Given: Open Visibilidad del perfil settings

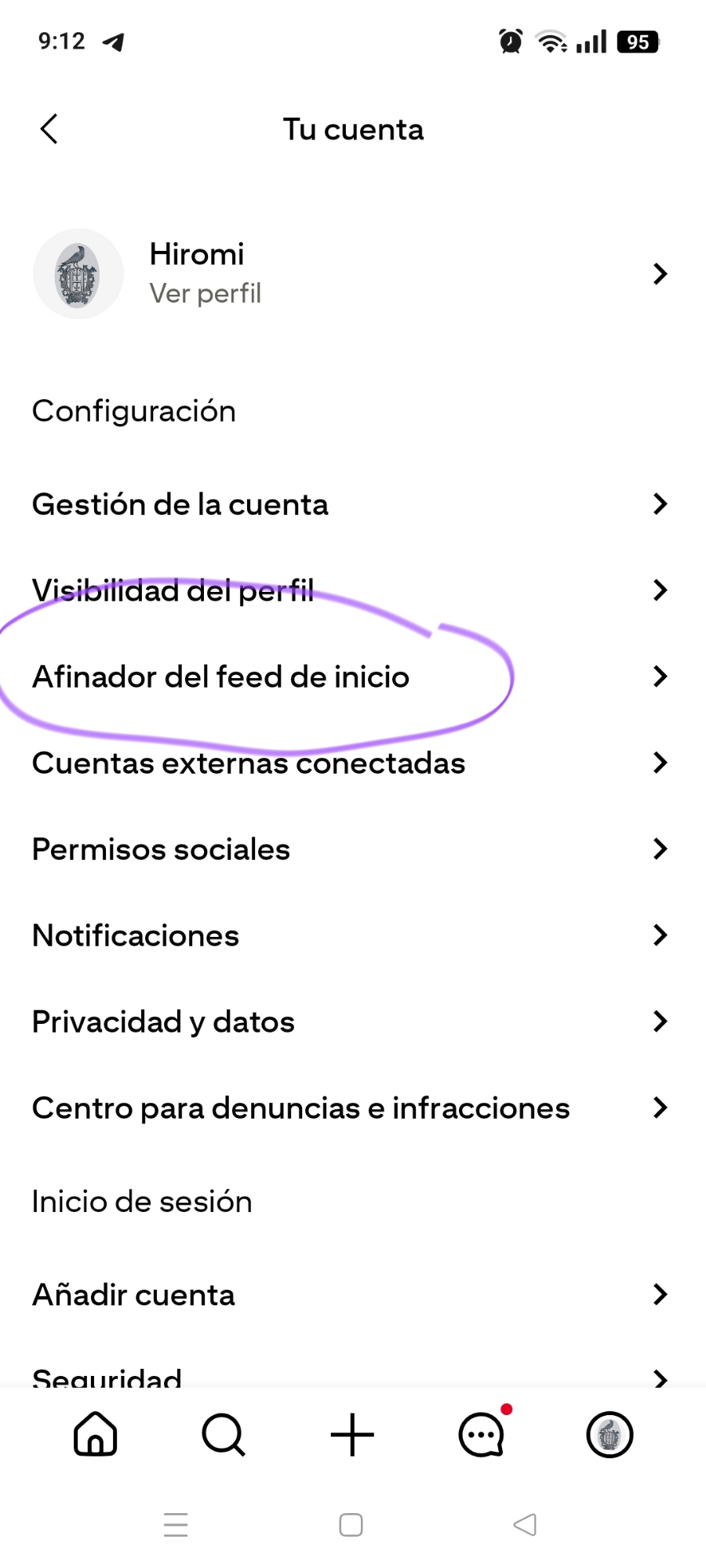Looking at the screenshot, I should [173, 590].
